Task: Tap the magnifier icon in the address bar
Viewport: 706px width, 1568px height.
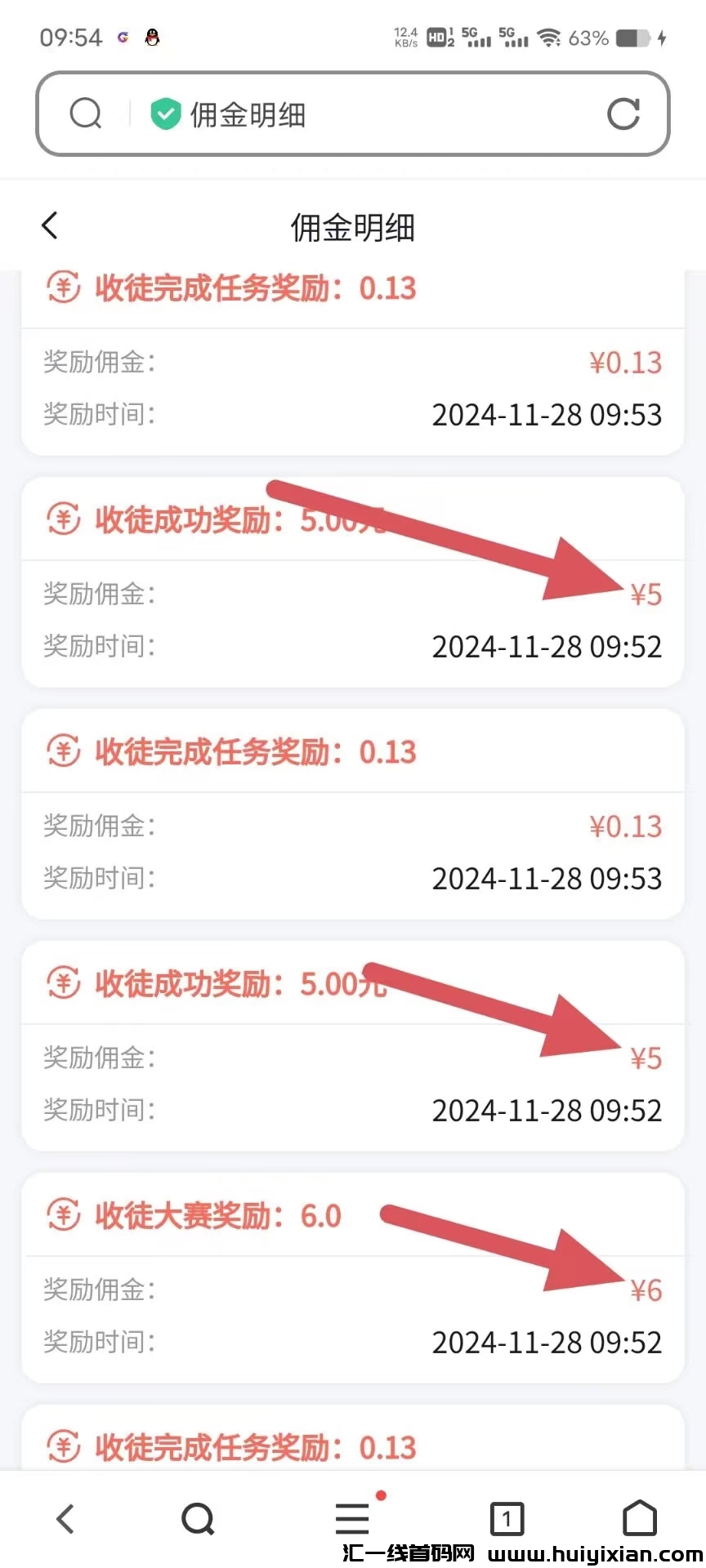Action: [x=85, y=114]
